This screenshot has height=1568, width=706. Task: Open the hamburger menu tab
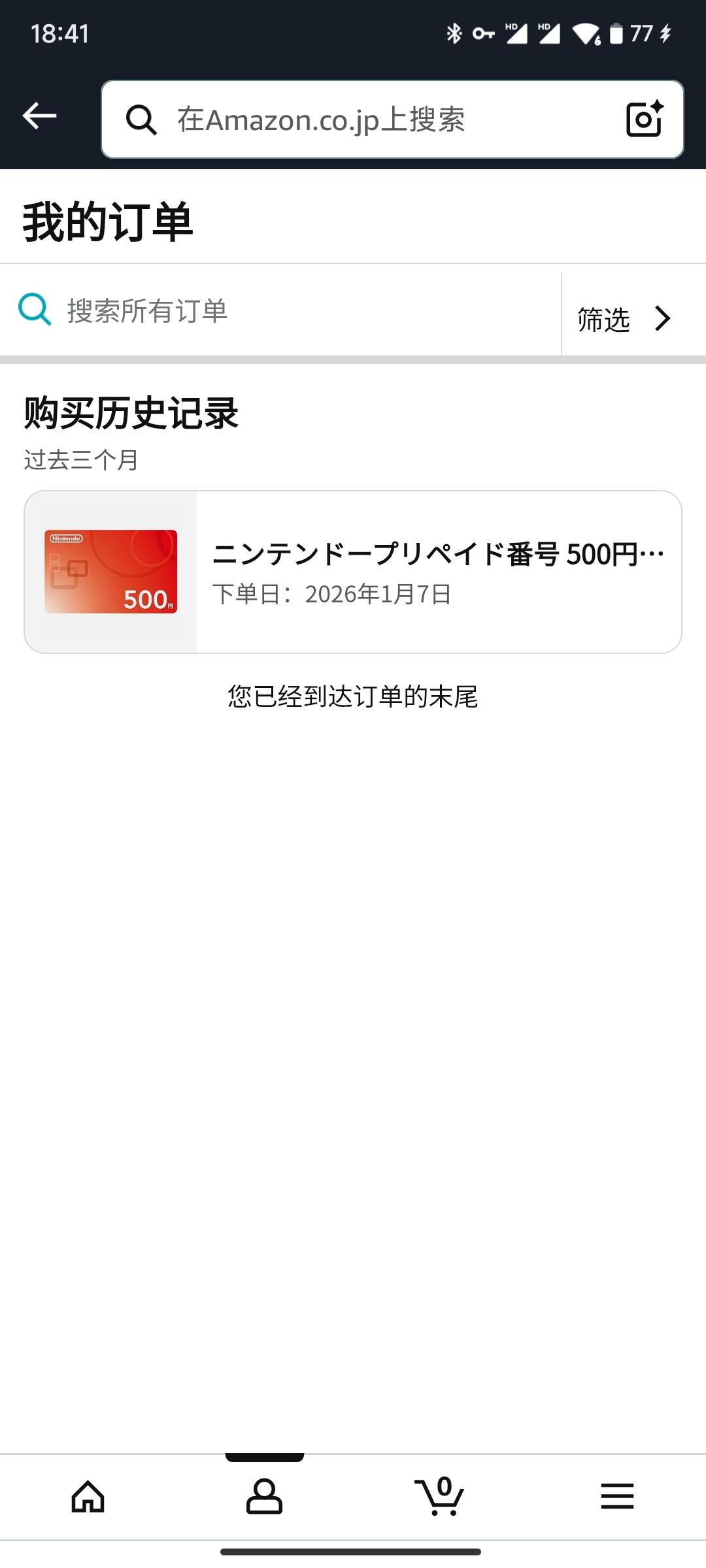(617, 1496)
